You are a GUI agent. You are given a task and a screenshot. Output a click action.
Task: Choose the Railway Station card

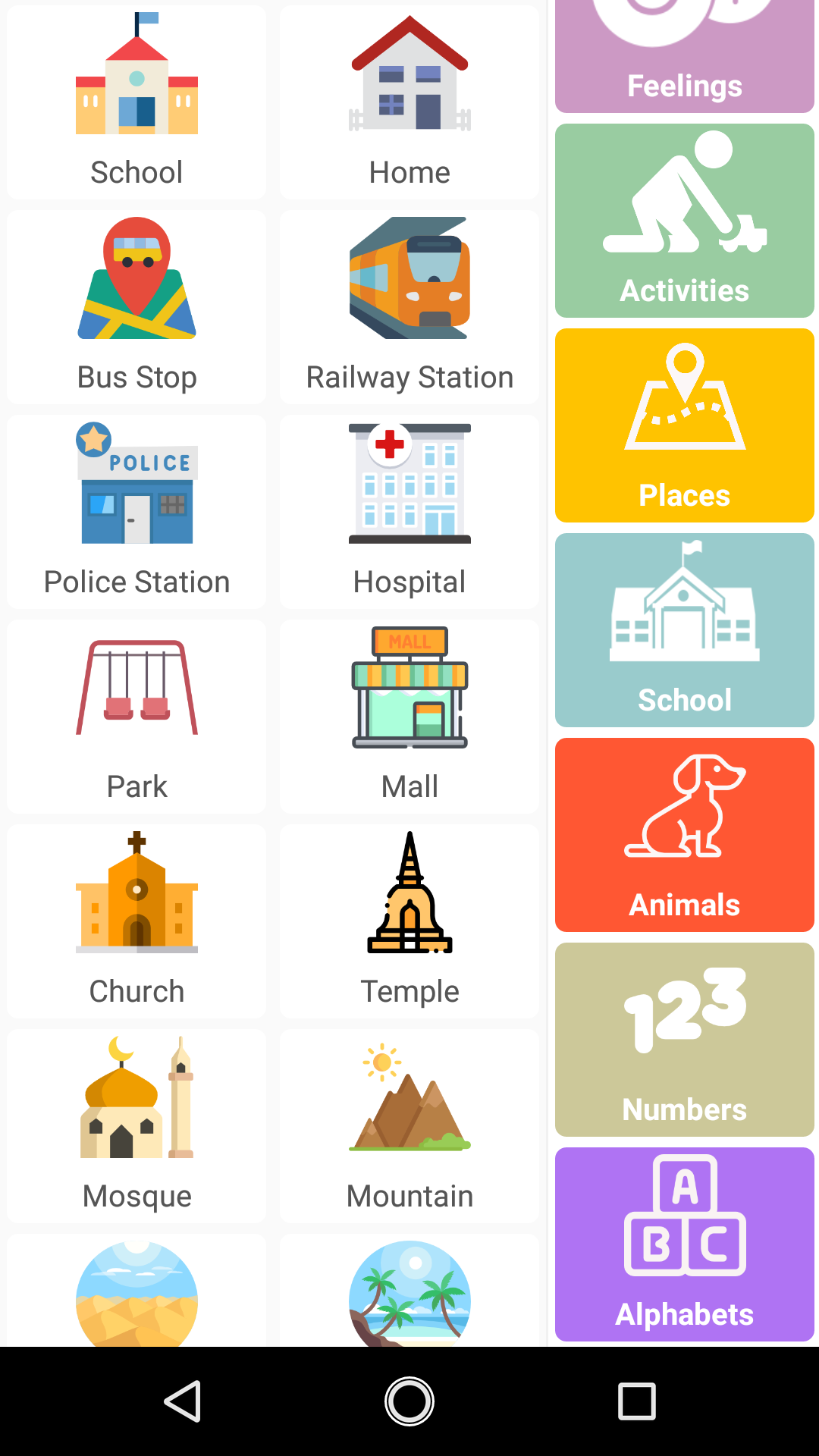[409, 307]
